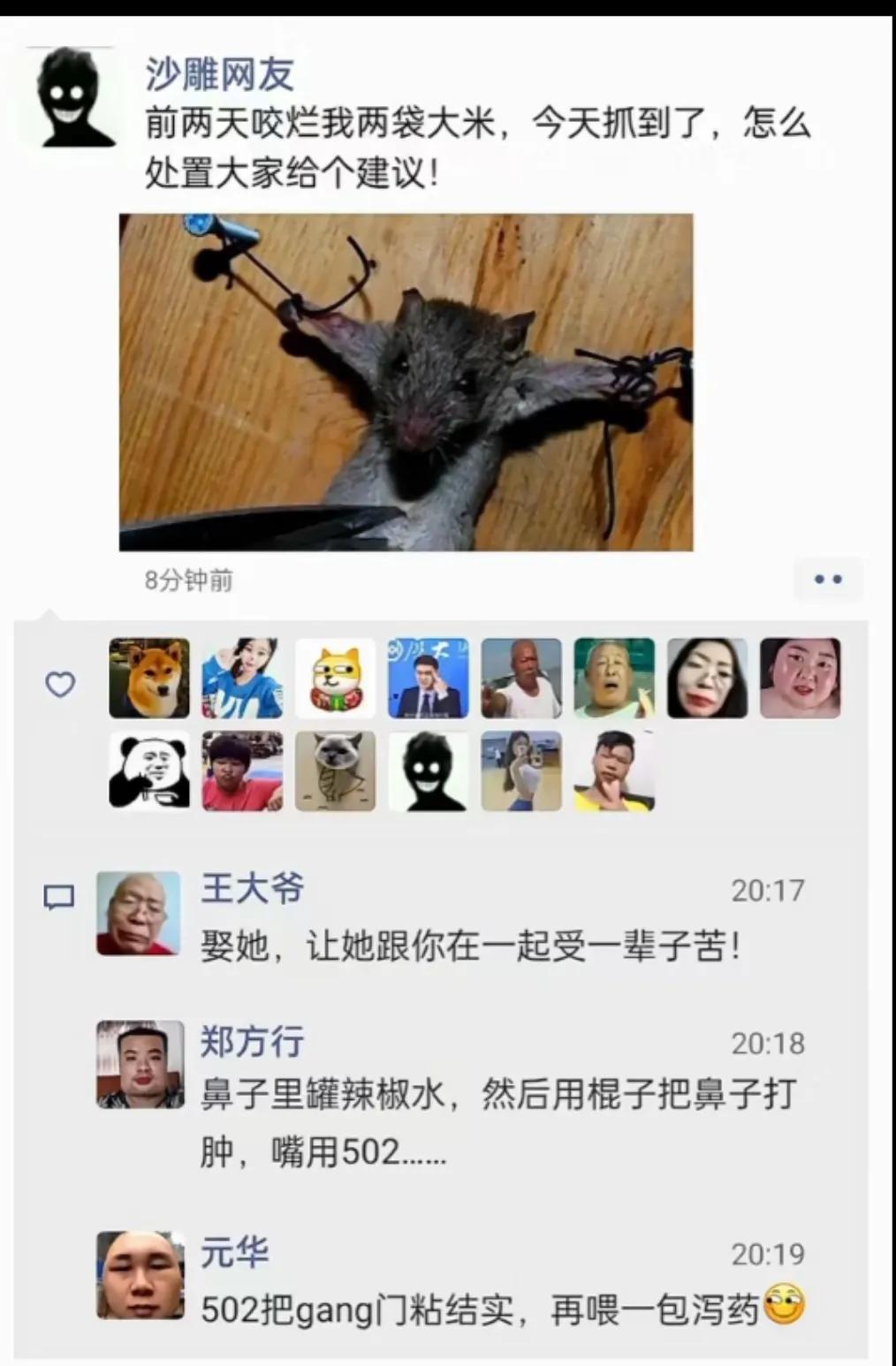Open 元华's comment avatar
Viewport: 896px width, 1366px height.
(x=140, y=1275)
